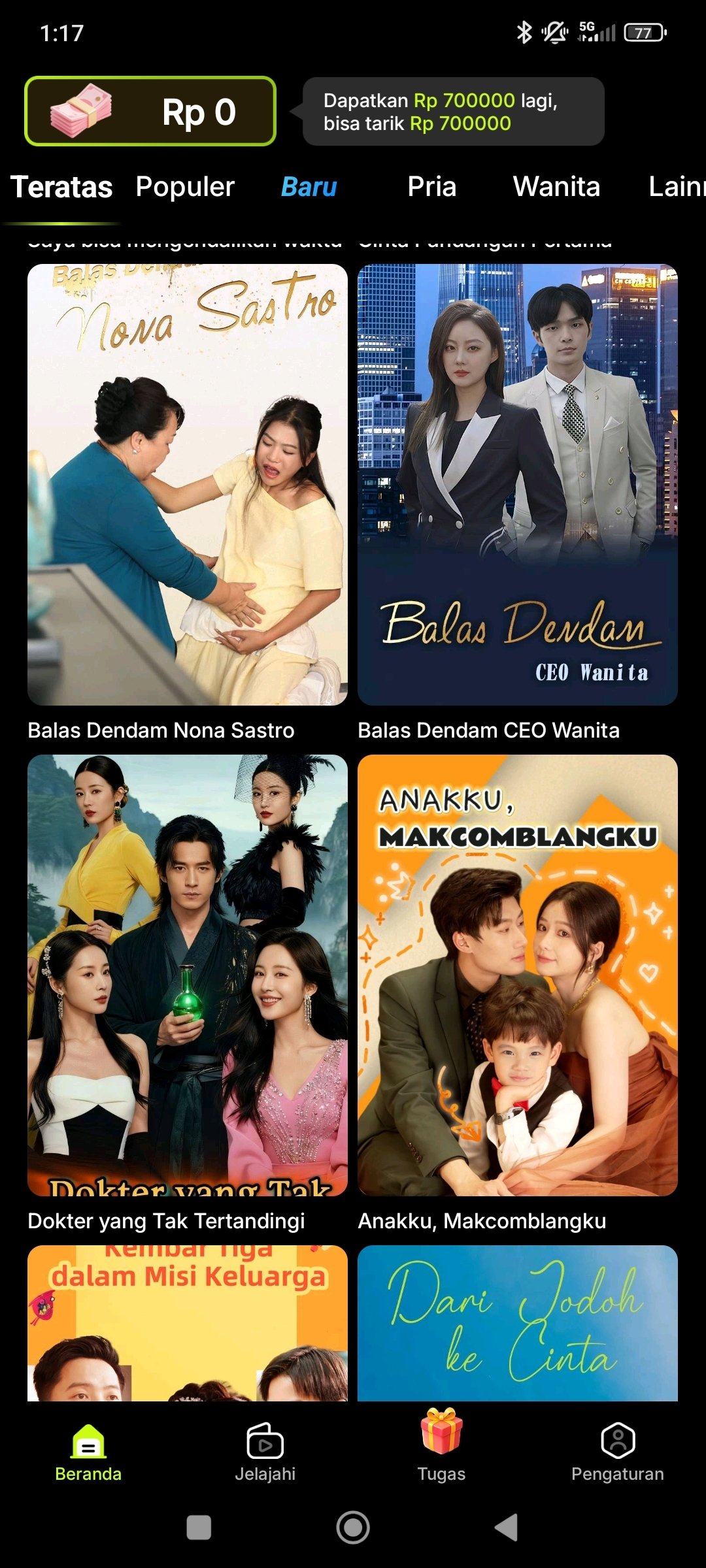Go to the system home screen
This screenshot has width=706, height=1568.
click(353, 1527)
